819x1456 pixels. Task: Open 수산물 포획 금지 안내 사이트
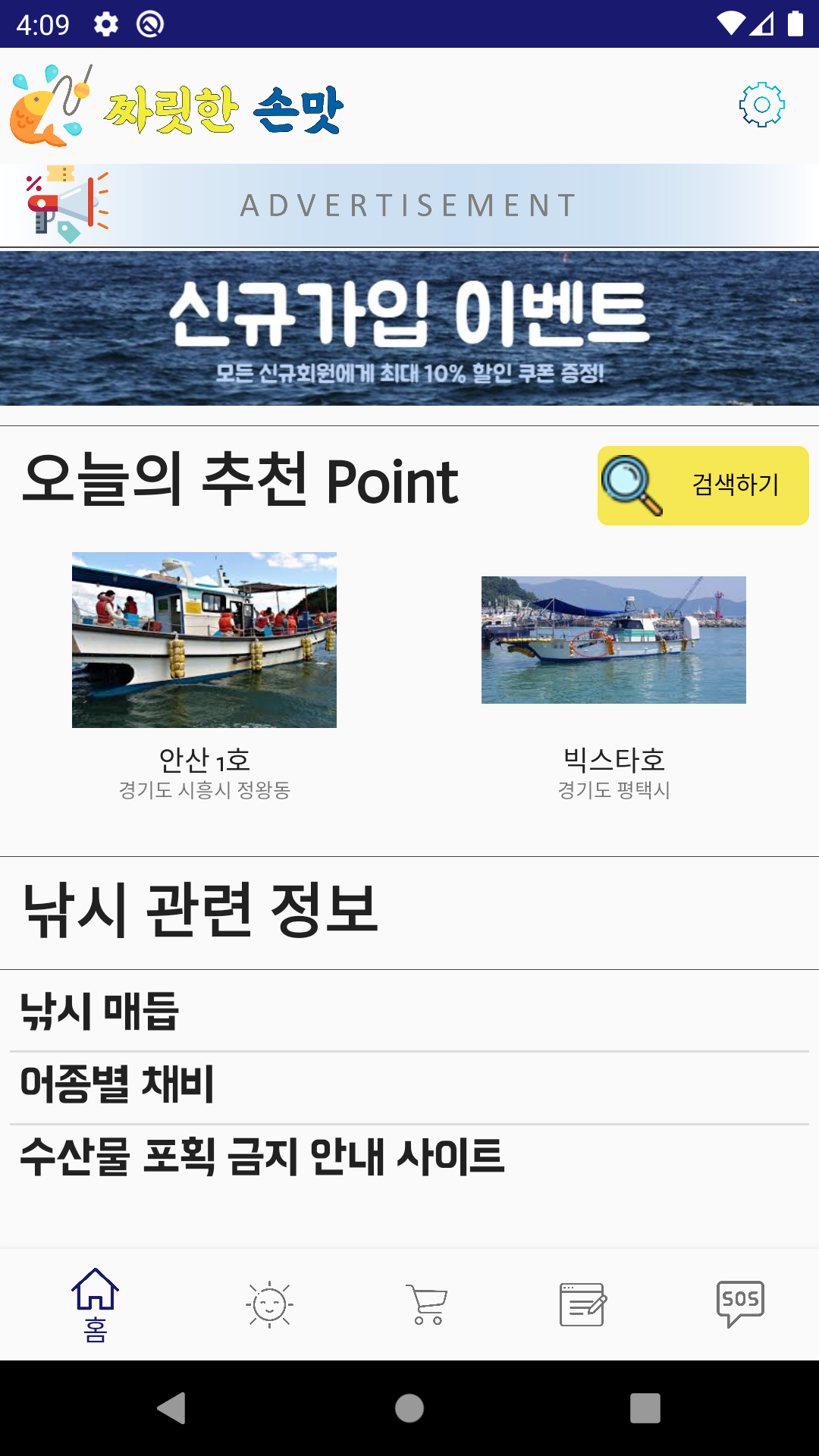click(x=409, y=1156)
